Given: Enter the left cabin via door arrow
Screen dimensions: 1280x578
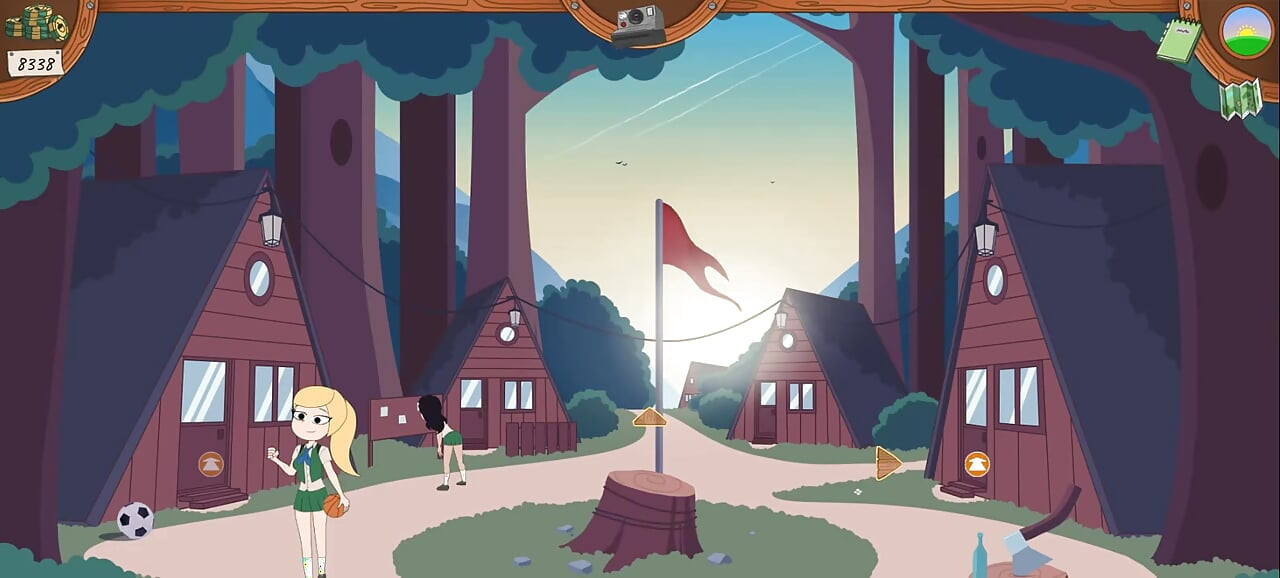Looking at the screenshot, I should [x=210, y=464].
